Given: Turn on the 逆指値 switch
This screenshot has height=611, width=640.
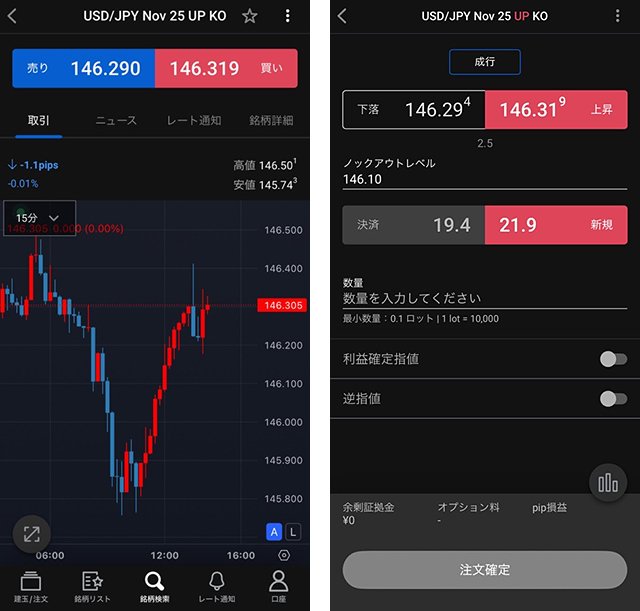Looking at the screenshot, I should point(612,398).
